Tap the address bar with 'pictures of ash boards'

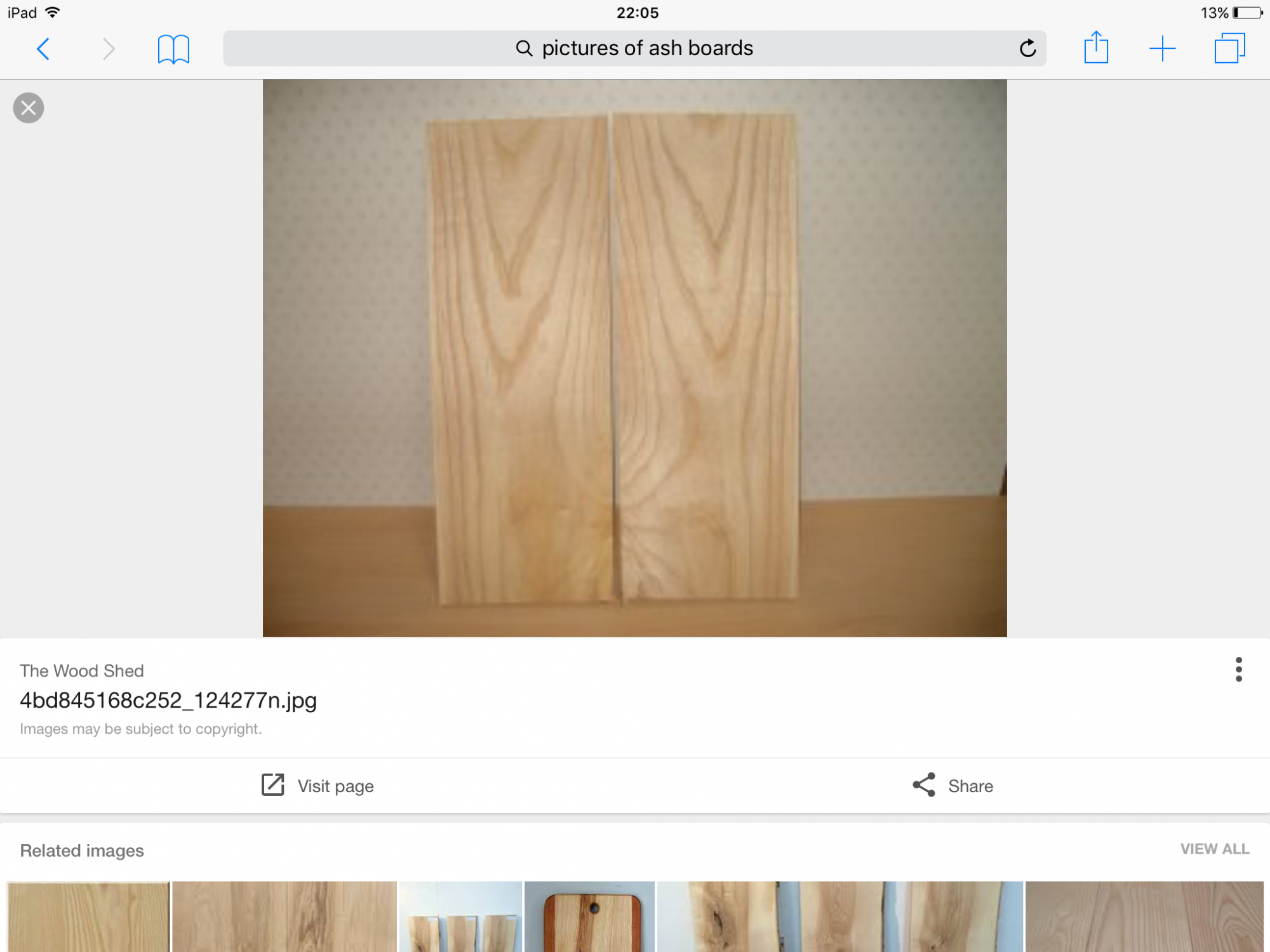click(x=635, y=48)
